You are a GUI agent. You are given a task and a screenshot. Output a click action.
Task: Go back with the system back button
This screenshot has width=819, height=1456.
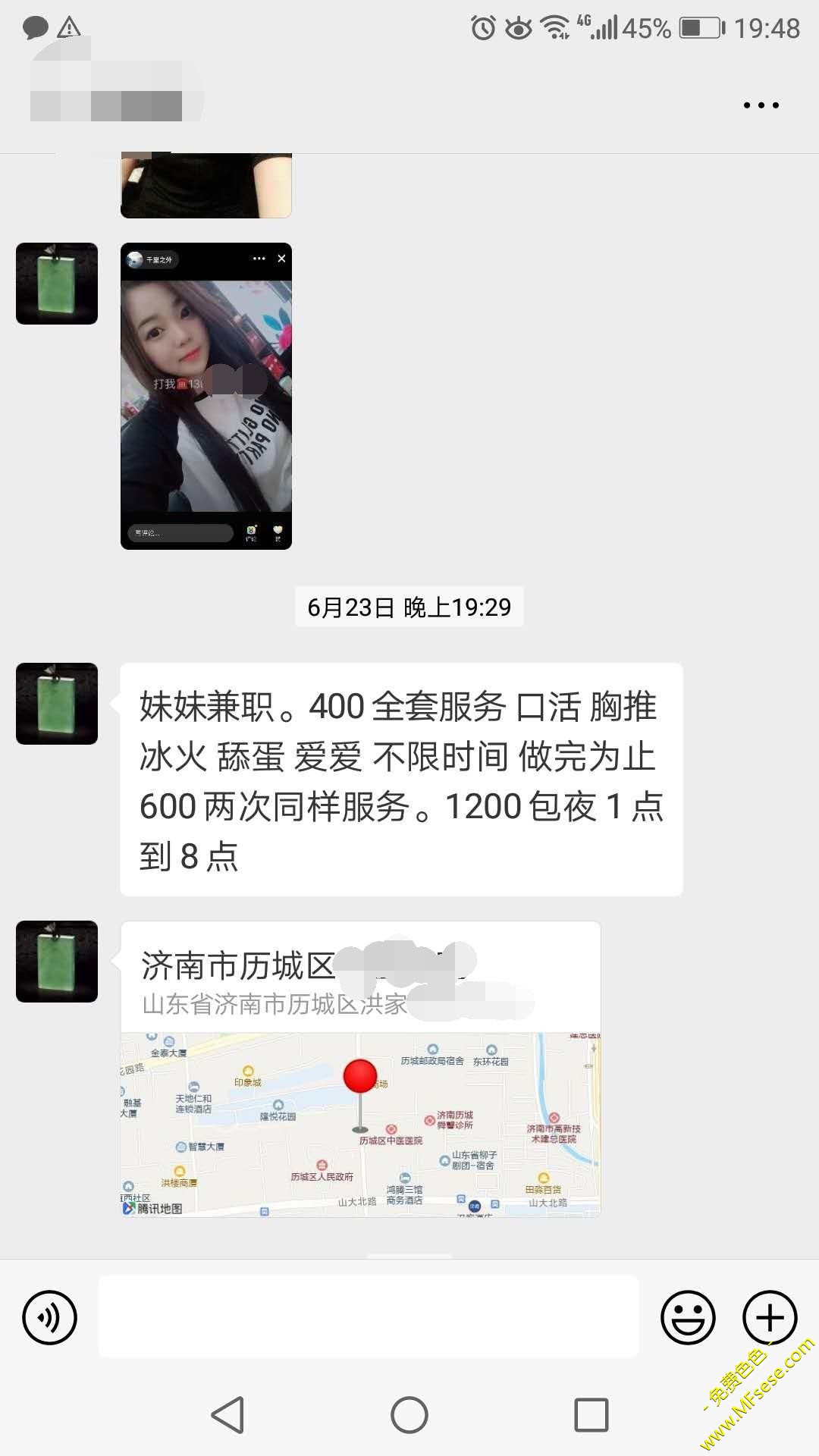(227, 1415)
